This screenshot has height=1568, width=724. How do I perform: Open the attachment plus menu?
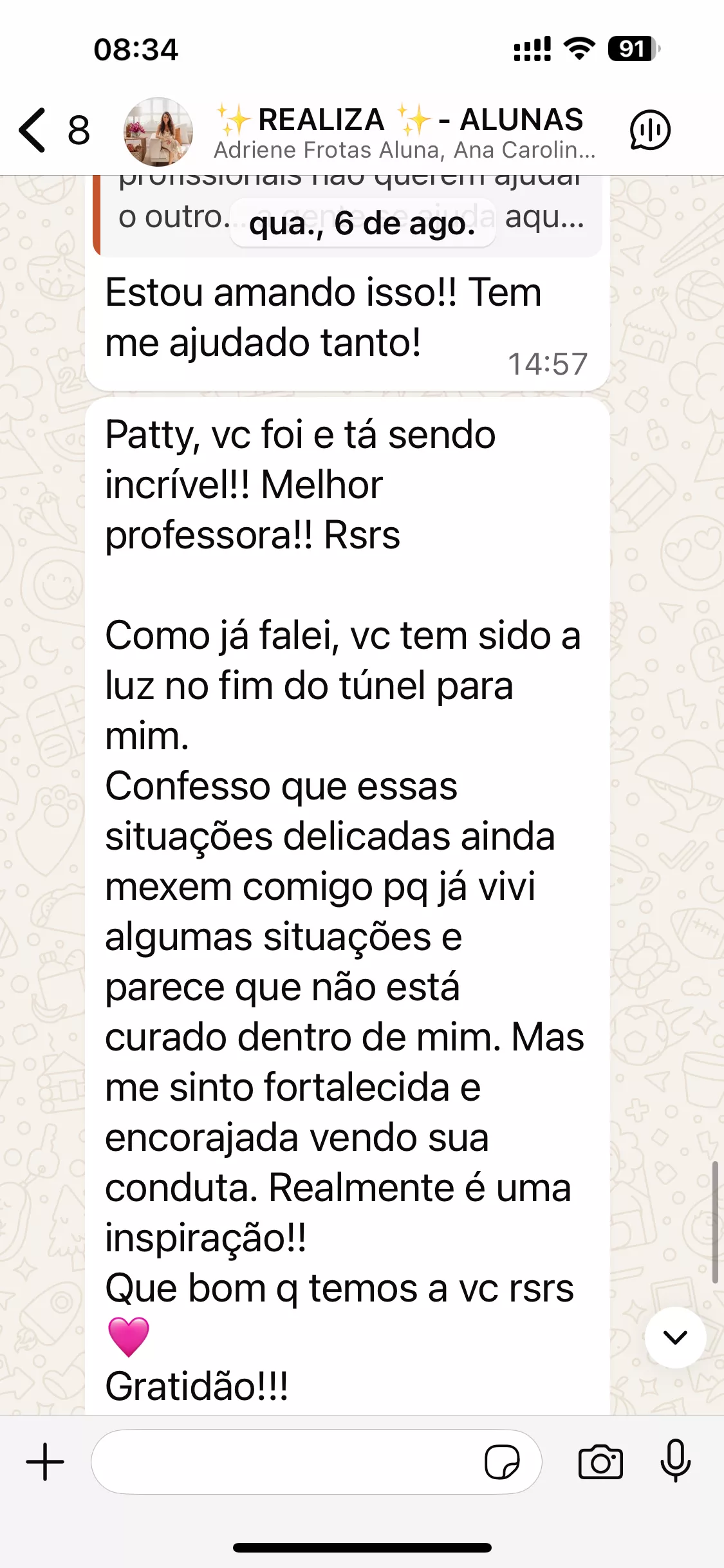tap(45, 1462)
